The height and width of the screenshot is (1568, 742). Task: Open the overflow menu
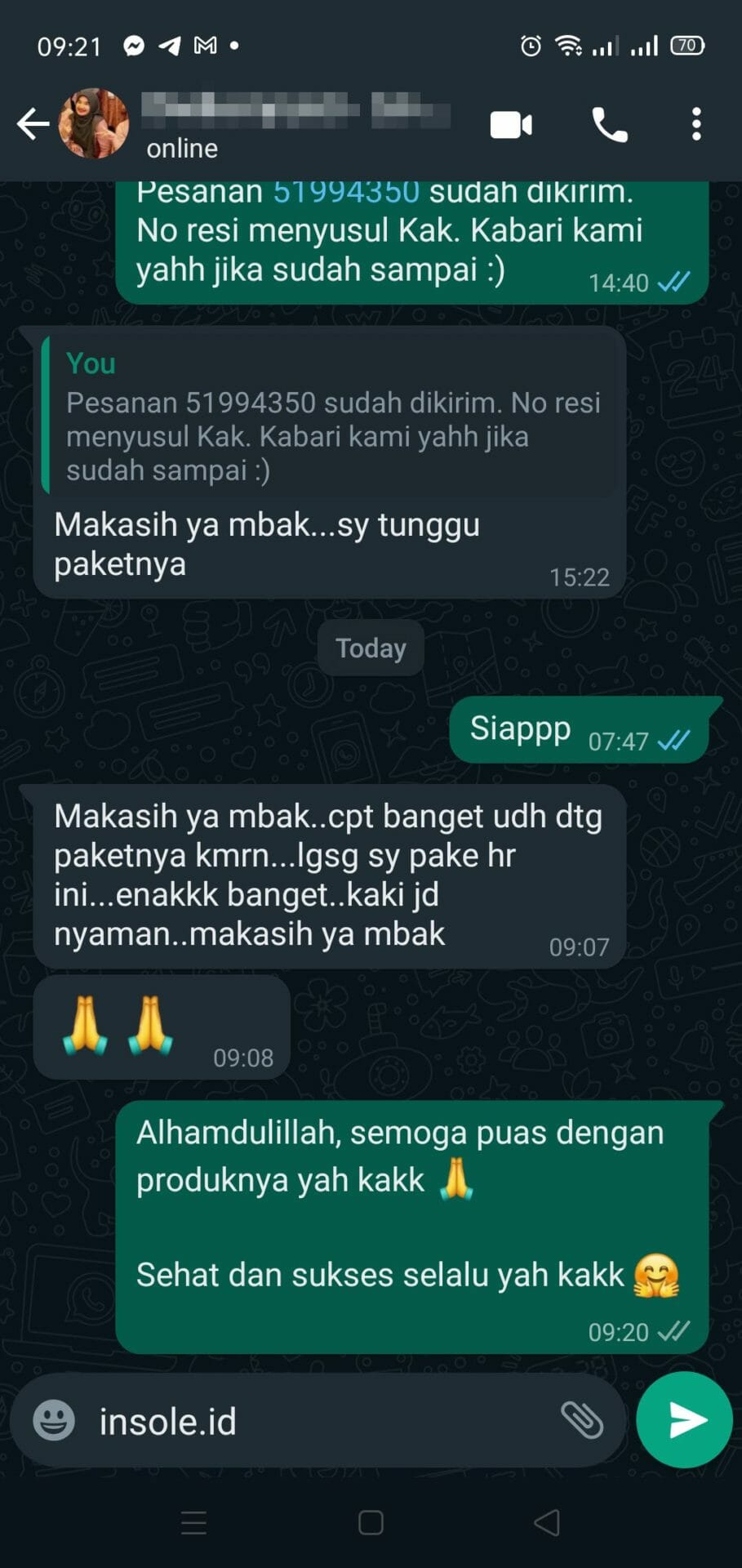[695, 124]
